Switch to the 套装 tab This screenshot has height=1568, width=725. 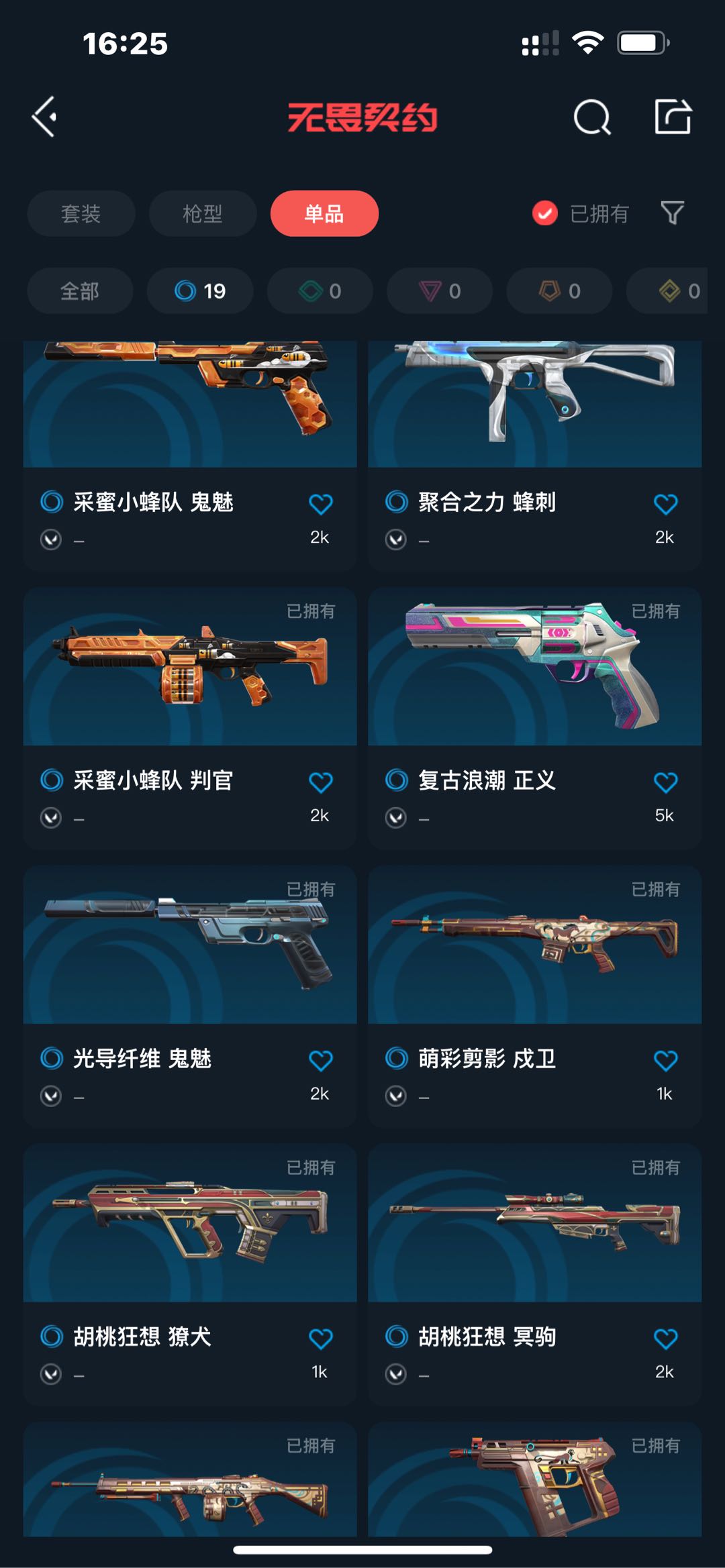point(81,213)
